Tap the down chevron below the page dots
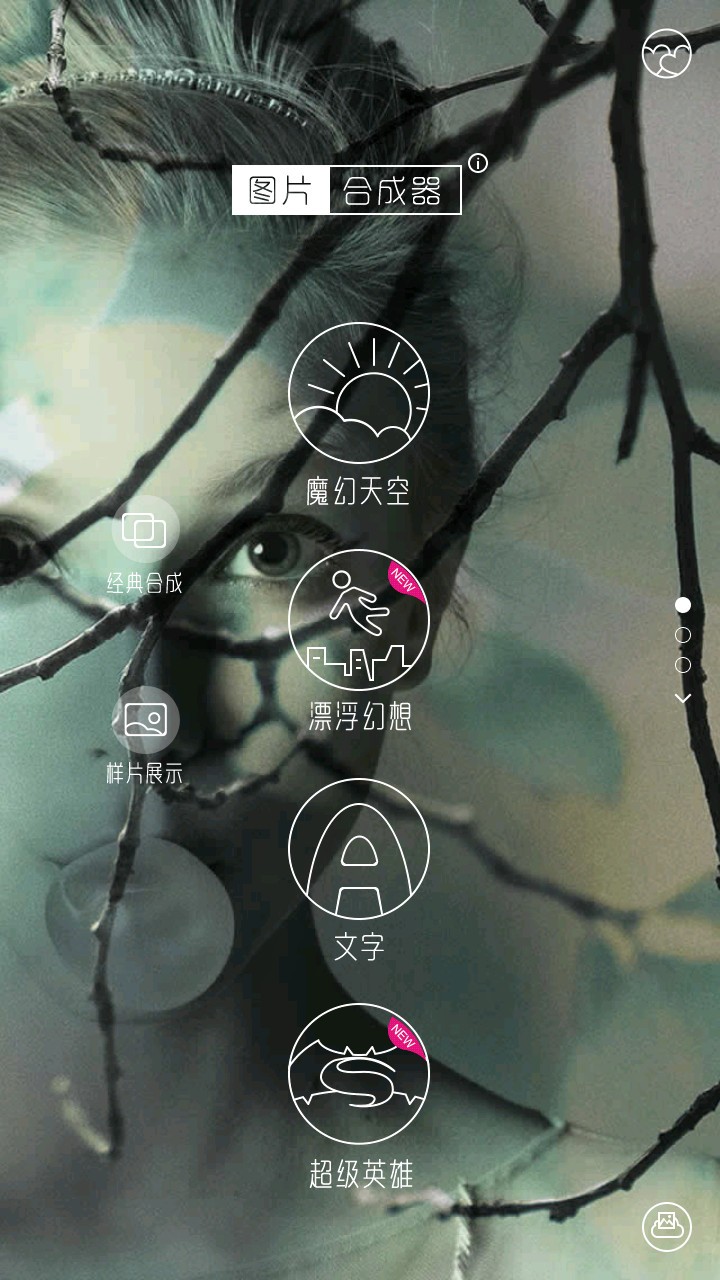Screen dimensions: 720x1280 click(683, 698)
